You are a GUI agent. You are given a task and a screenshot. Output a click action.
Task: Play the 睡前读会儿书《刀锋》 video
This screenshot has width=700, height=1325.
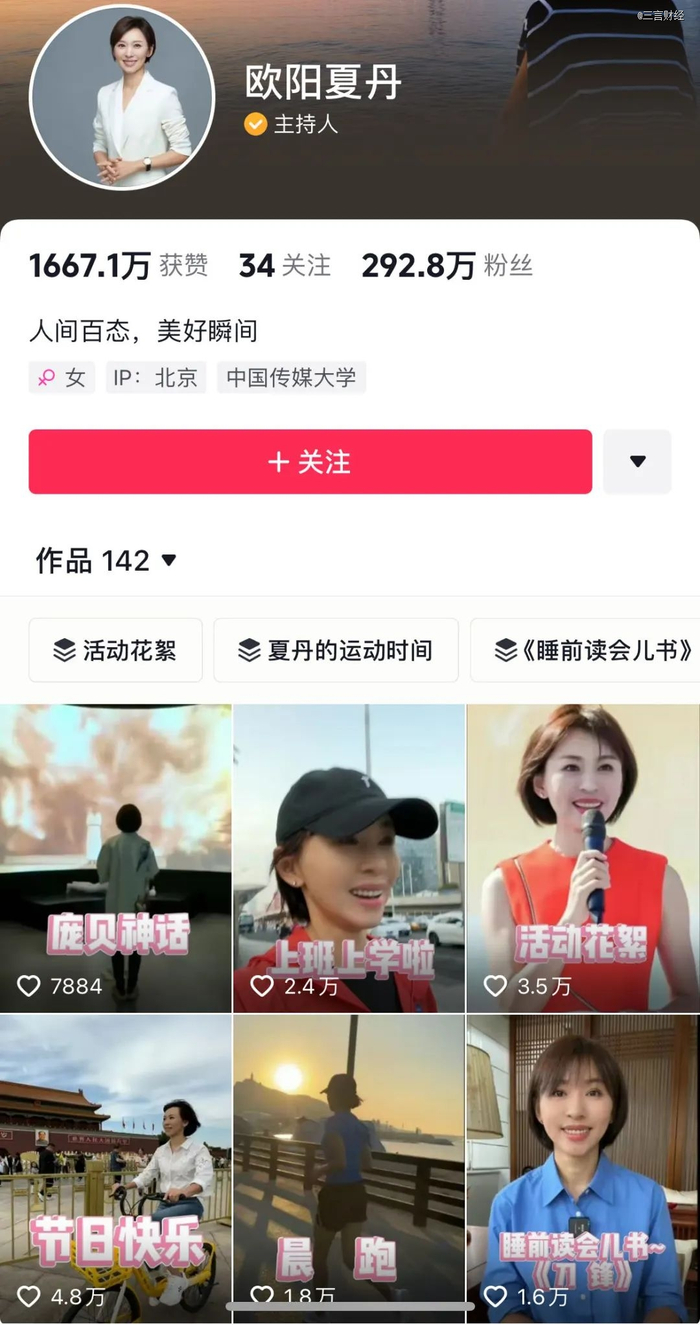[584, 1170]
